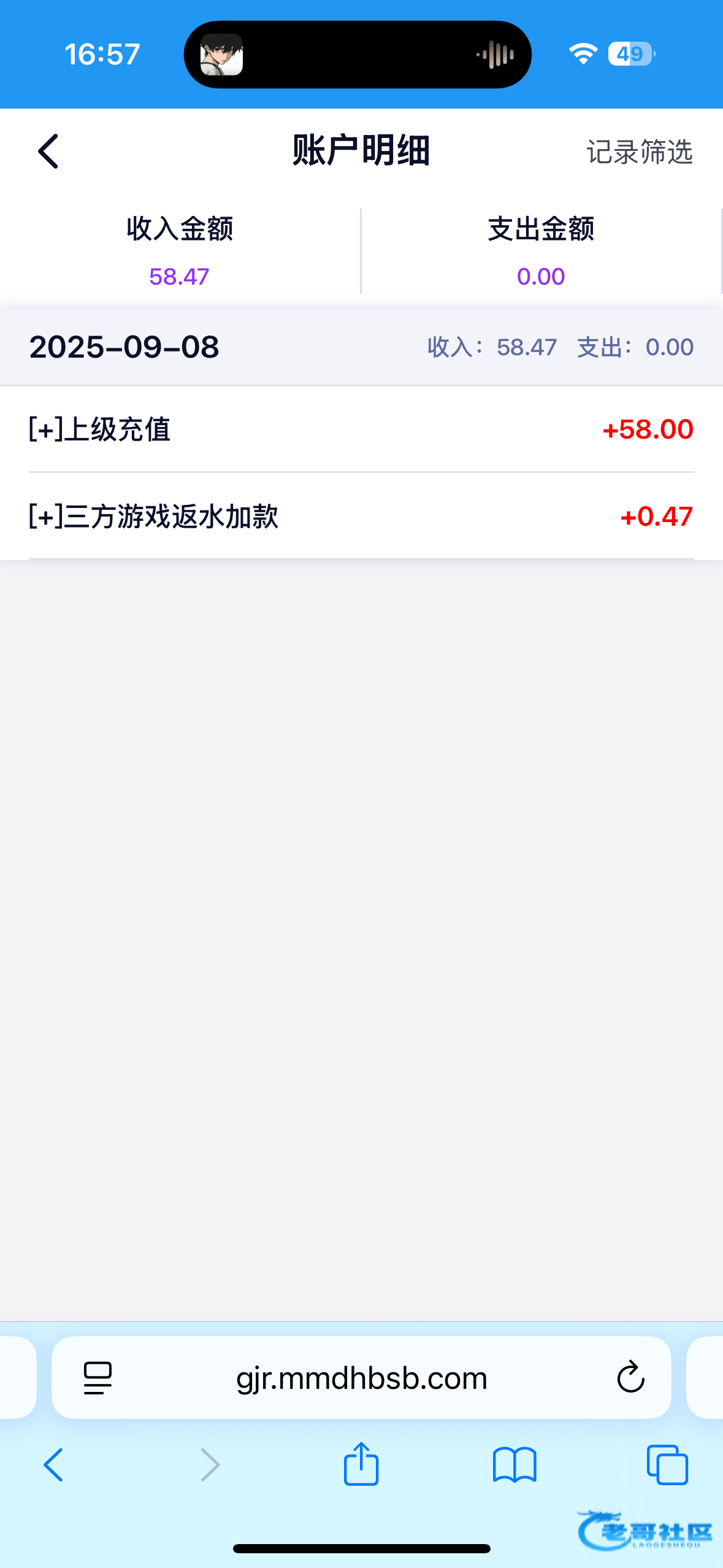Open Safari bookmarks
723x1568 pixels.
tap(515, 1466)
